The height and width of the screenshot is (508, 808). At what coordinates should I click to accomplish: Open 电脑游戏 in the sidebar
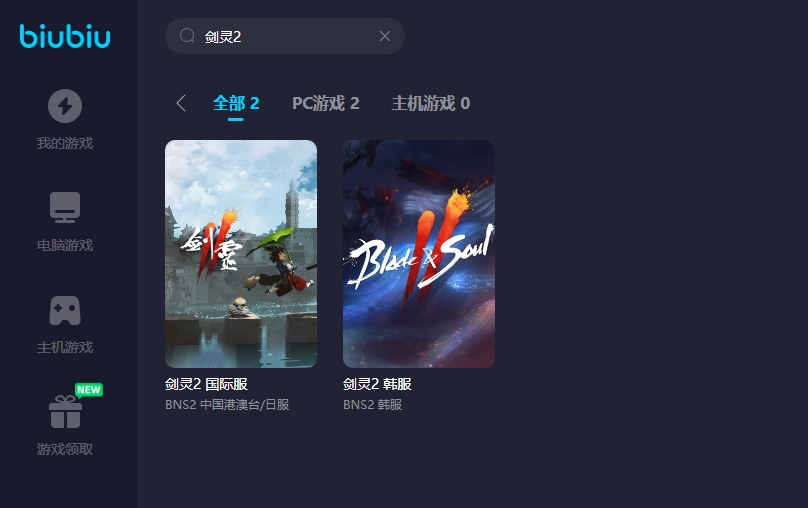click(65, 221)
